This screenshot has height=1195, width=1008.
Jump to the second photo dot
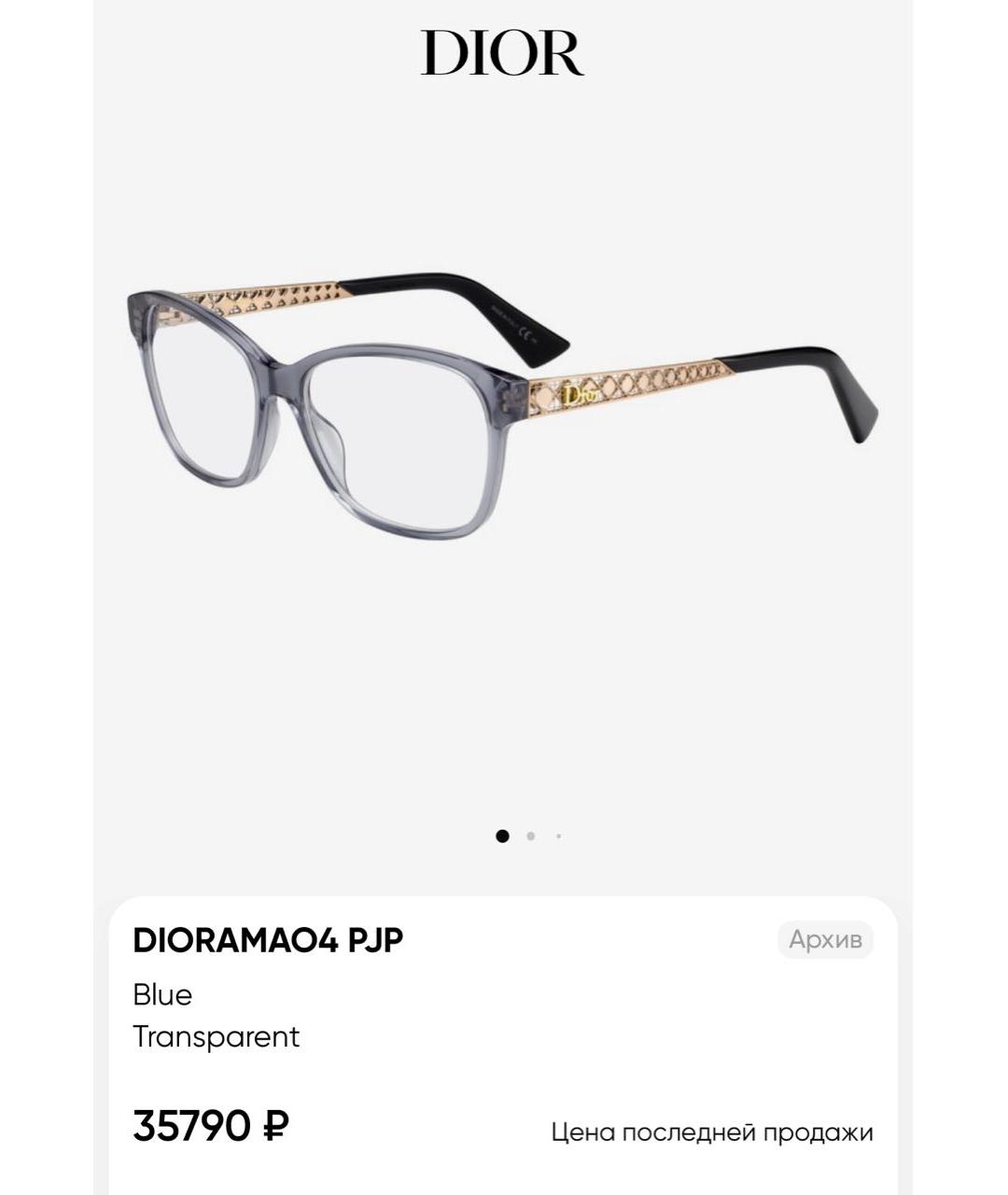[531, 836]
